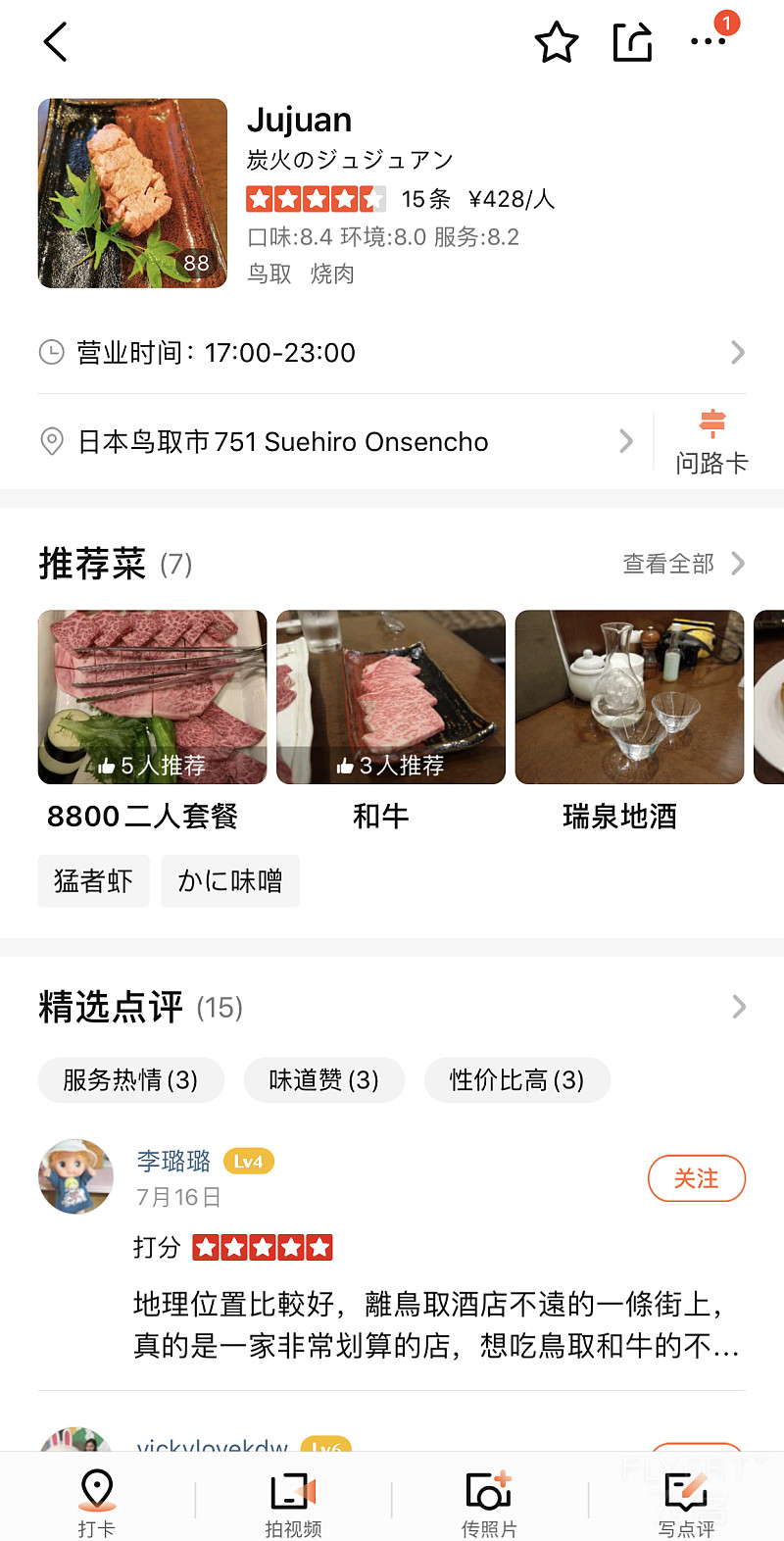
Task: Select the かに味噌 dish chip
Action: (230, 881)
